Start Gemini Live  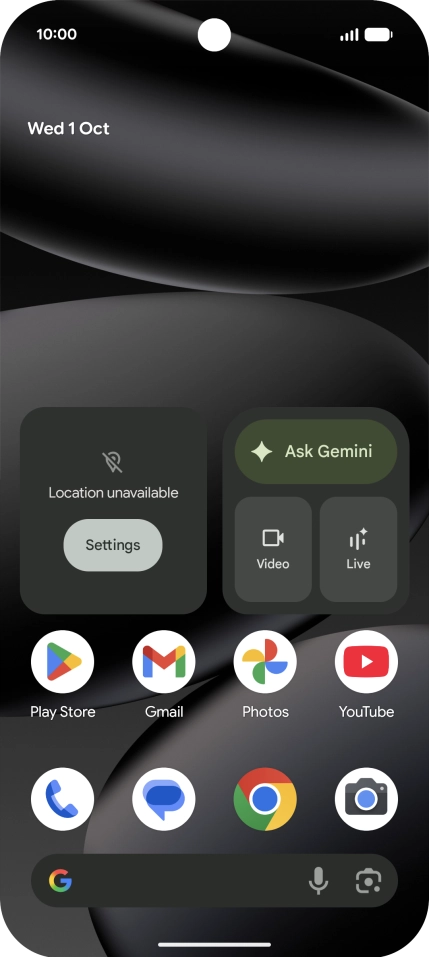pyautogui.click(x=358, y=549)
